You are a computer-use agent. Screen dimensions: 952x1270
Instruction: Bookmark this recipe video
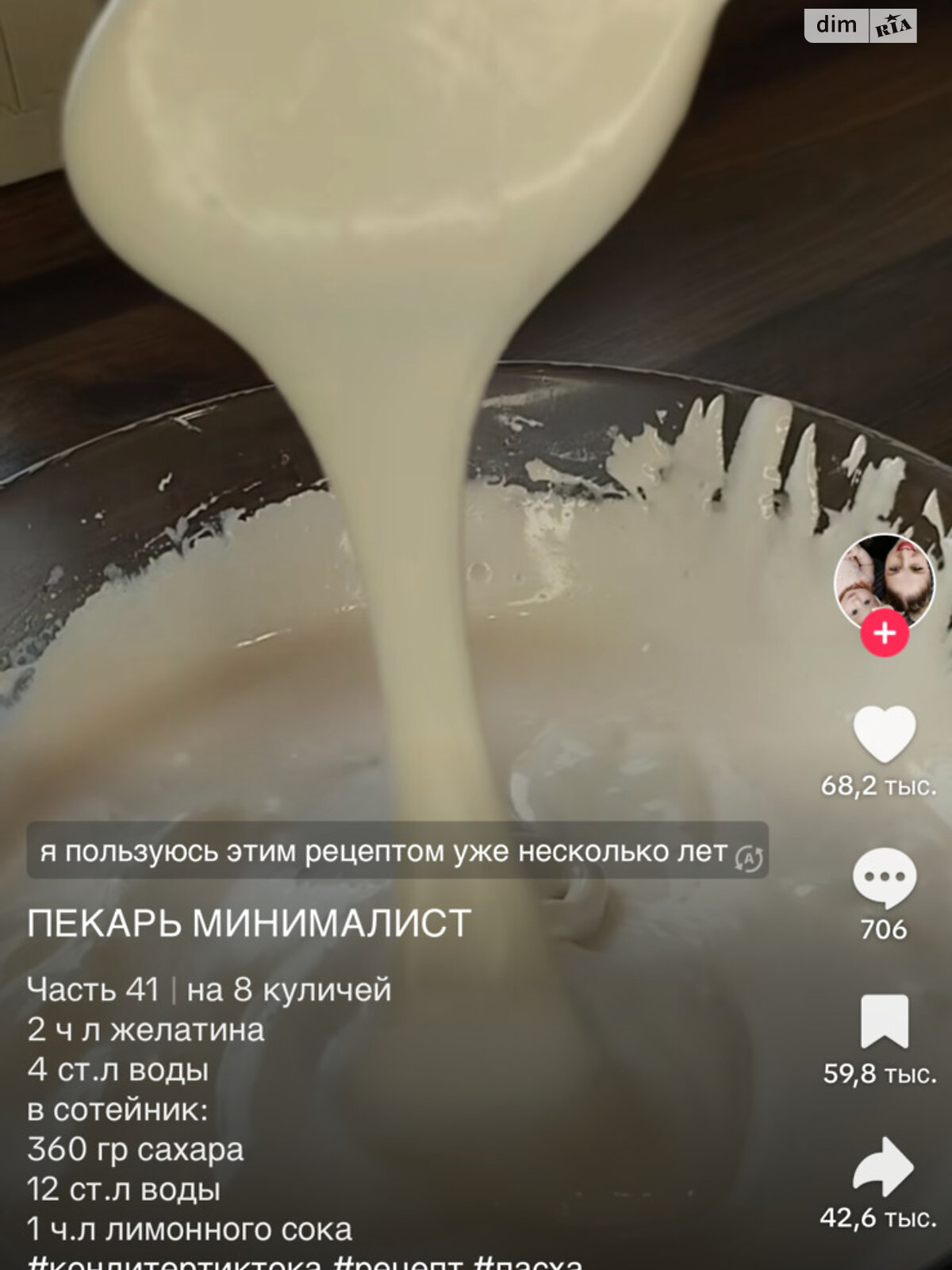[x=884, y=1022]
